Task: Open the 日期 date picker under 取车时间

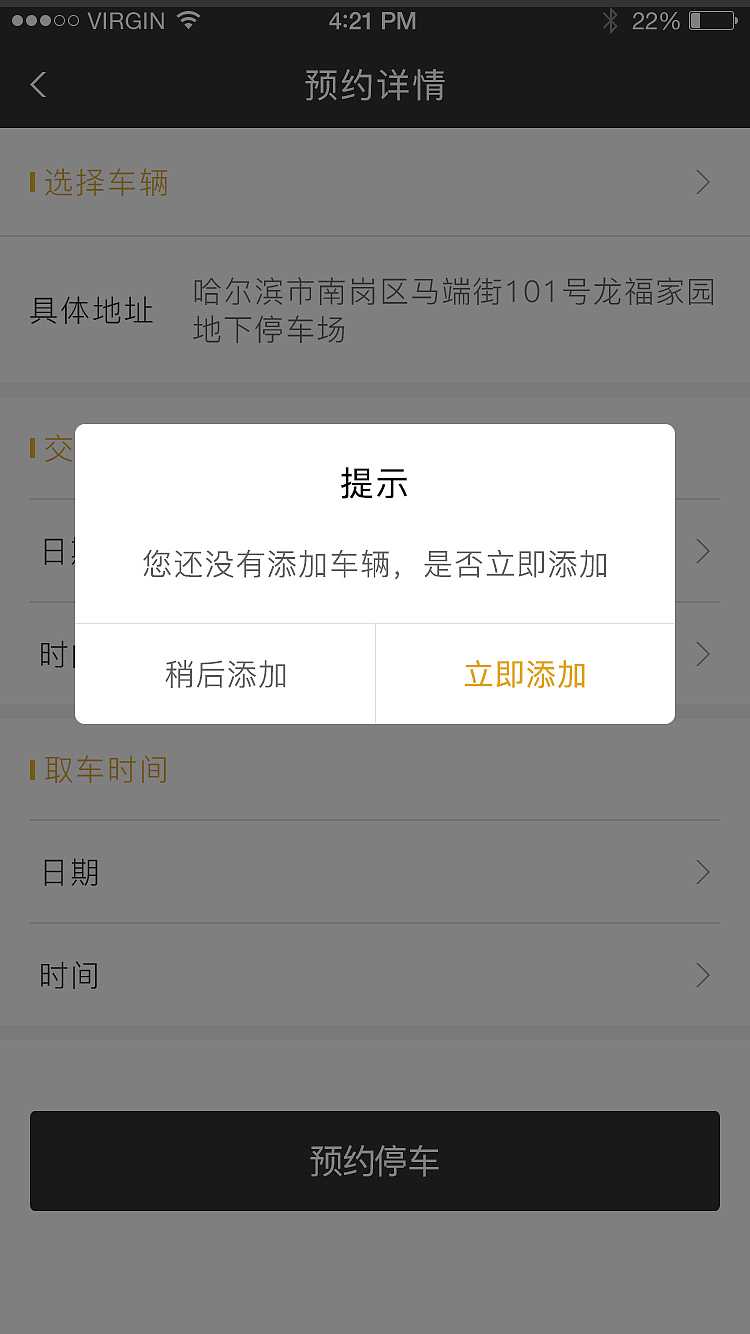Action: [375, 872]
